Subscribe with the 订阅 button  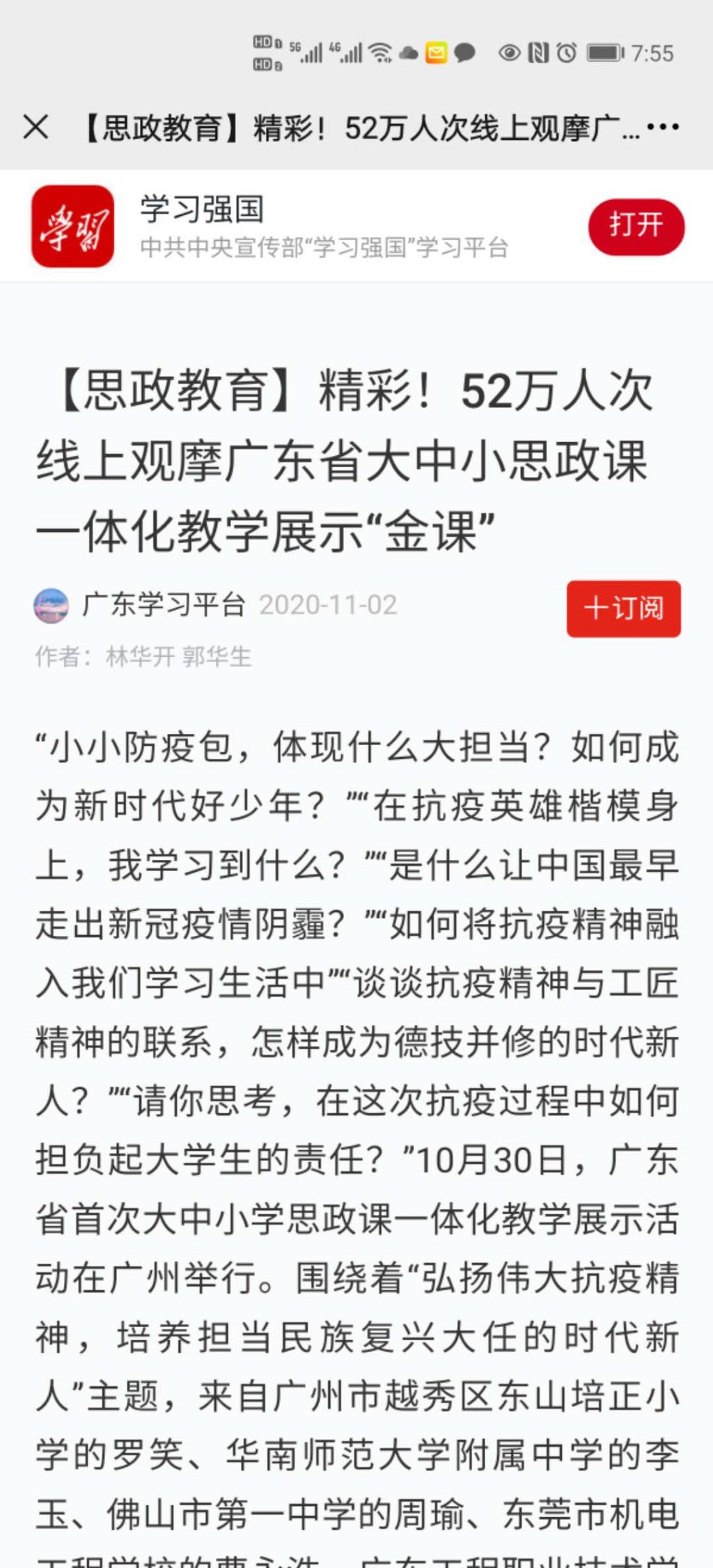623,609
